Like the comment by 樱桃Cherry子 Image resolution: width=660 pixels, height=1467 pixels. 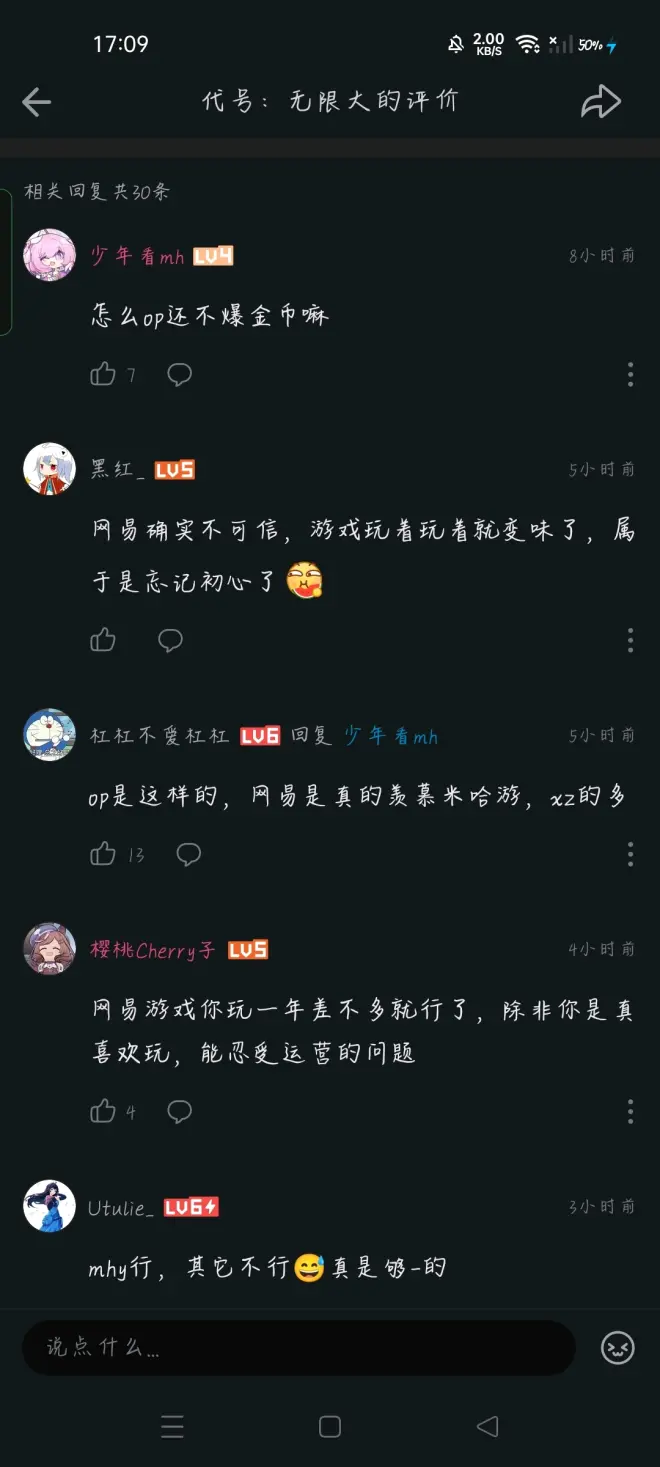(103, 1111)
